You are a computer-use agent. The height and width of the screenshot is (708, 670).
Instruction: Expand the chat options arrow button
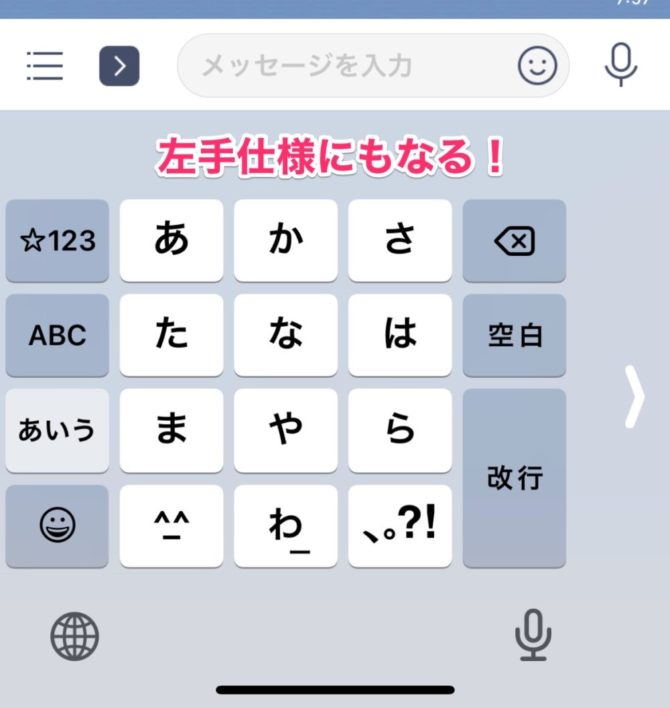coord(119,67)
